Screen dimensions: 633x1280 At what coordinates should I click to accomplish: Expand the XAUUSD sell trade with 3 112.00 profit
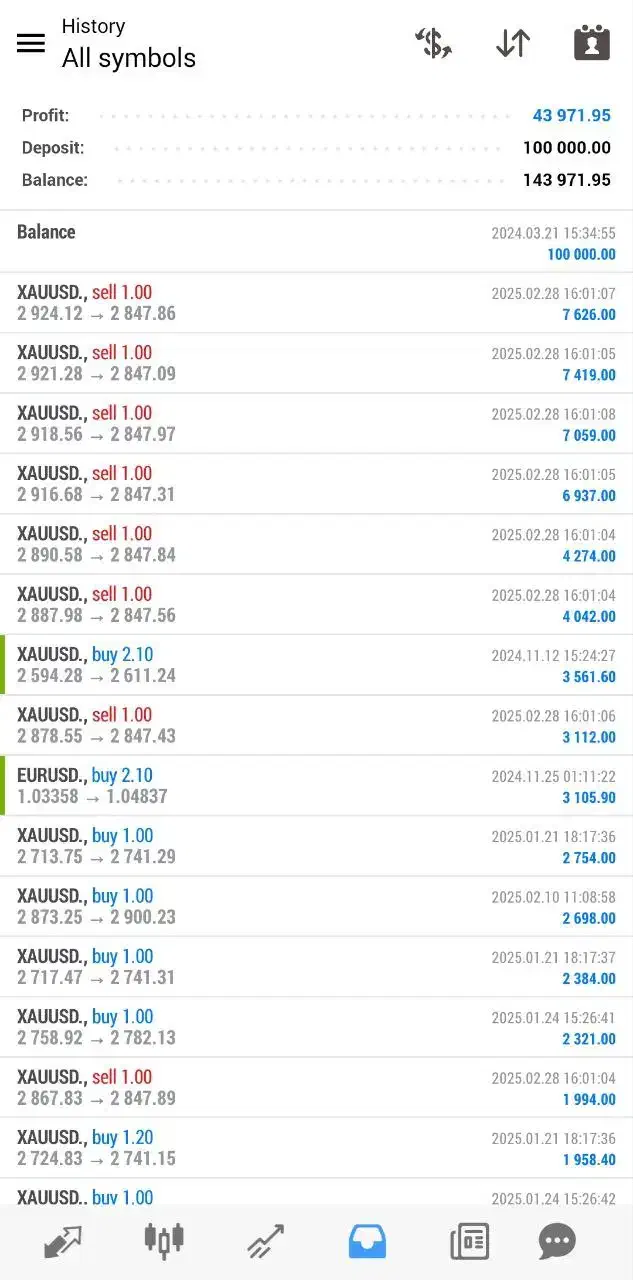(x=316, y=726)
